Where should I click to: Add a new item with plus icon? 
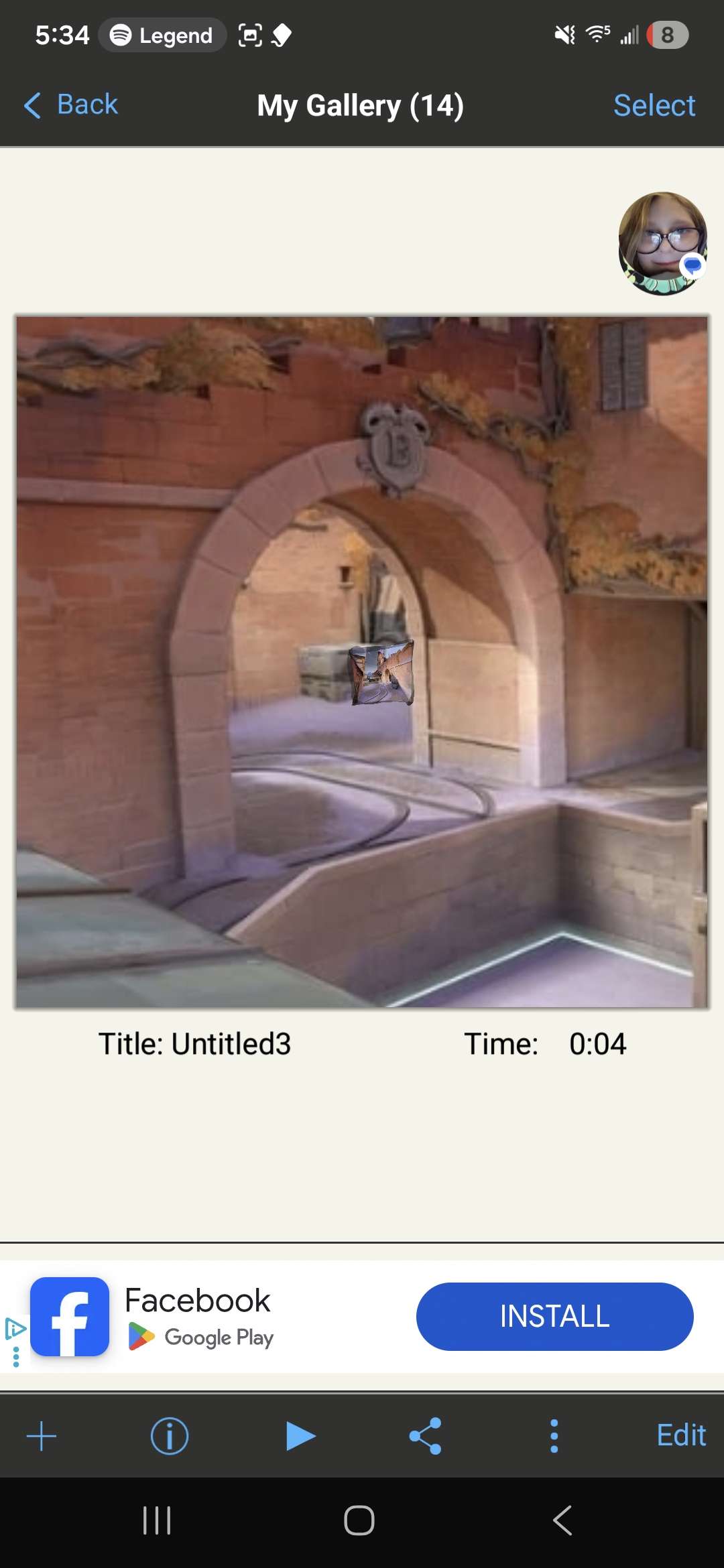42,1436
